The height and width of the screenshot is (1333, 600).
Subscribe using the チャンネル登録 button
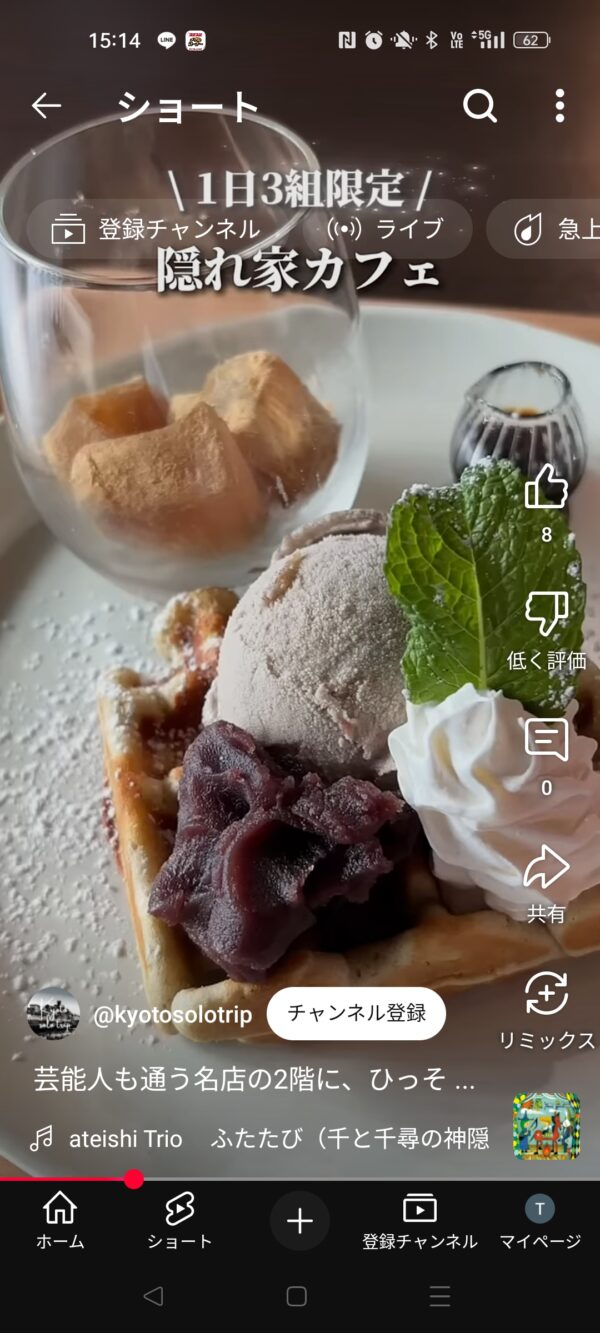coord(356,1013)
